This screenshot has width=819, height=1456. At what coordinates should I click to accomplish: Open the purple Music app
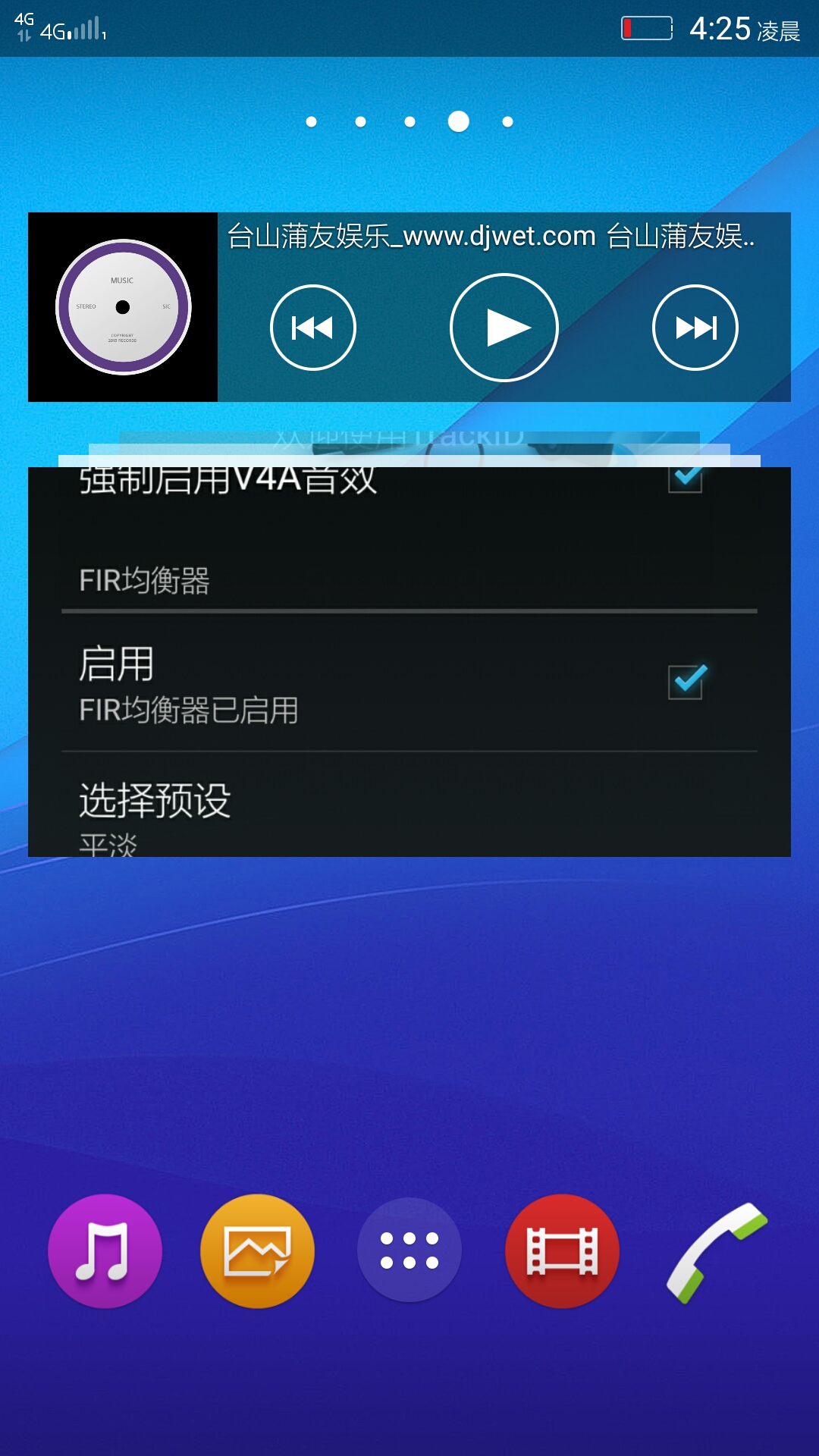tap(105, 1251)
